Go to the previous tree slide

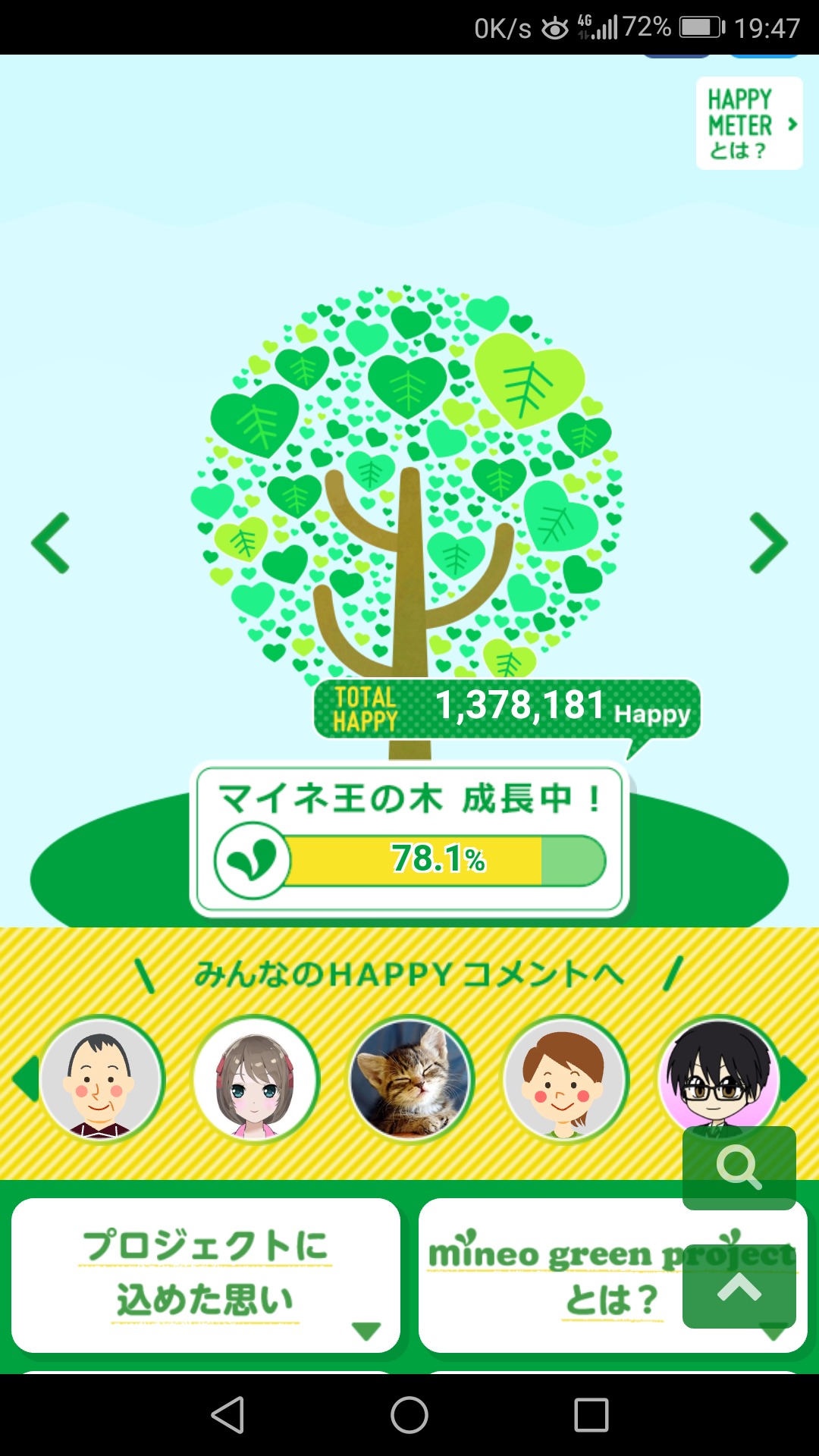(51, 543)
